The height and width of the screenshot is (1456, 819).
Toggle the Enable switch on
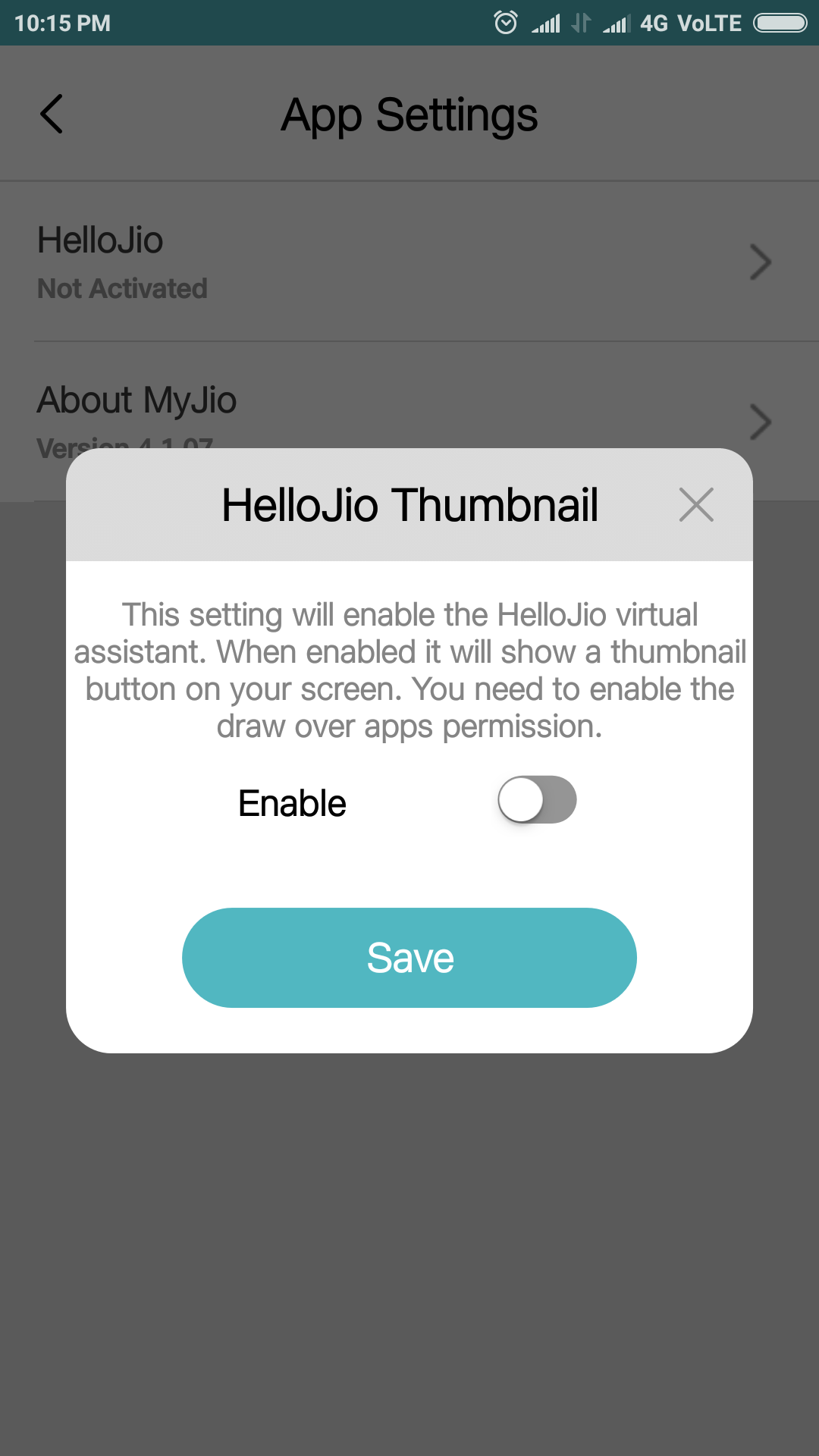(537, 800)
